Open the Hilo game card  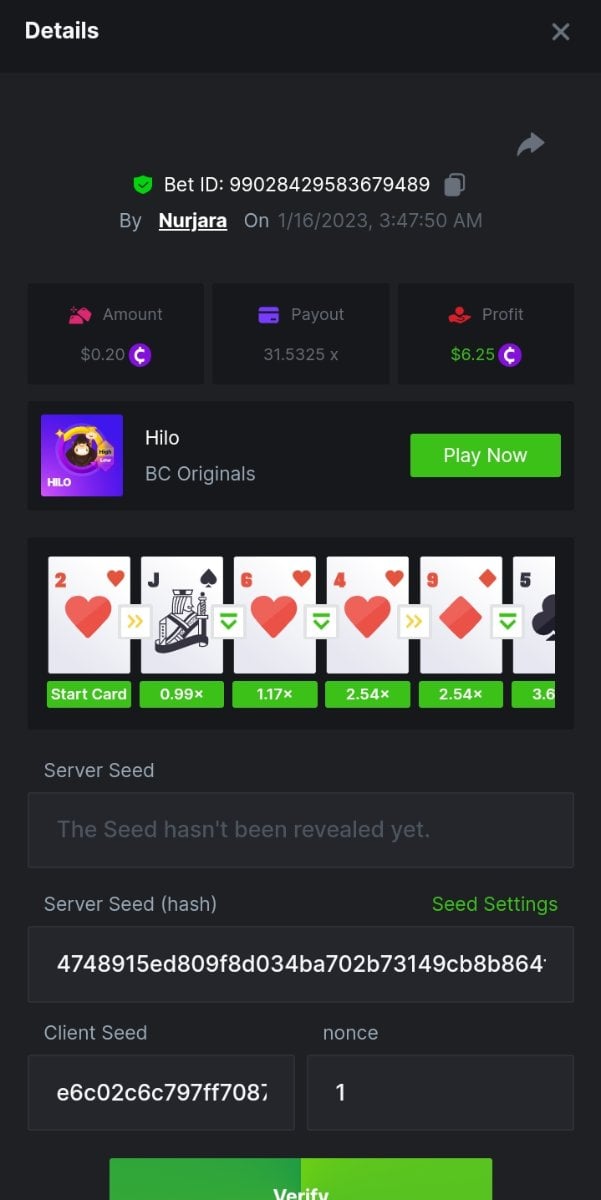coord(82,455)
